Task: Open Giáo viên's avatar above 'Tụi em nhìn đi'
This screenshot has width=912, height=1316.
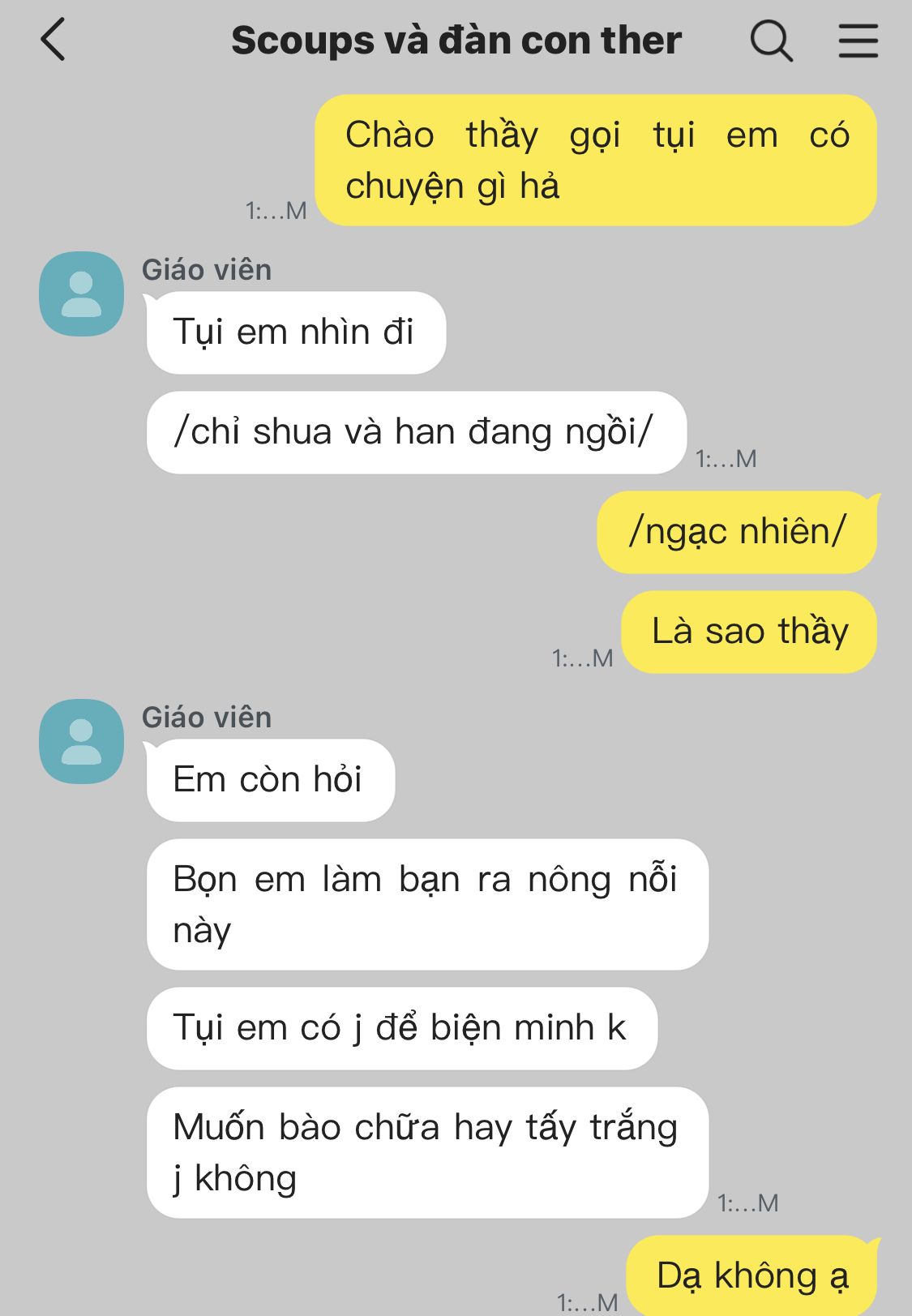Action: pyautogui.click(x=81, y=294)
